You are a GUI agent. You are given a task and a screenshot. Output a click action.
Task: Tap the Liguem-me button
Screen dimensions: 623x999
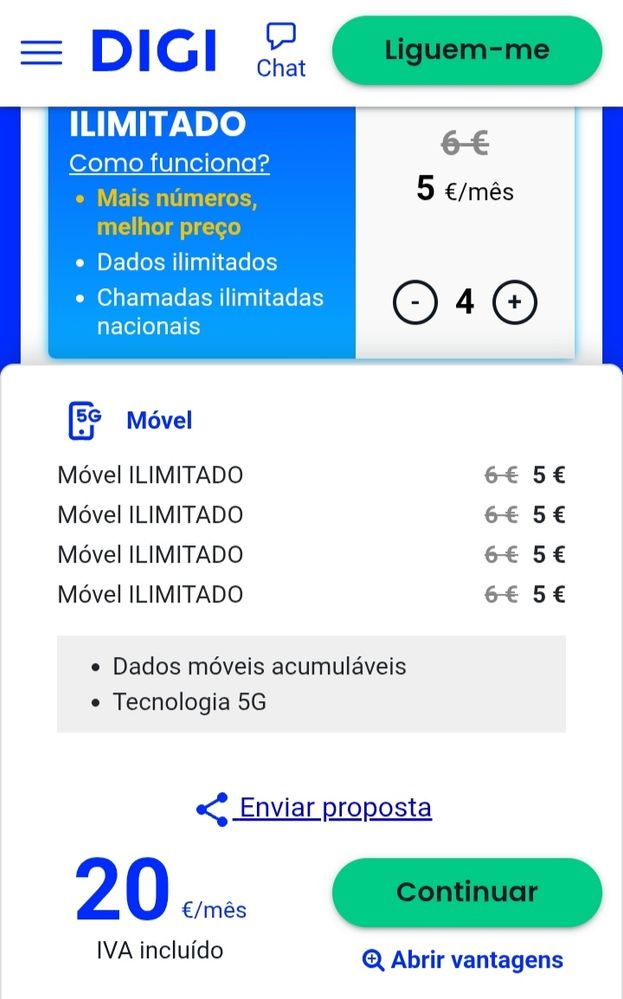click(x=467, y=50)
